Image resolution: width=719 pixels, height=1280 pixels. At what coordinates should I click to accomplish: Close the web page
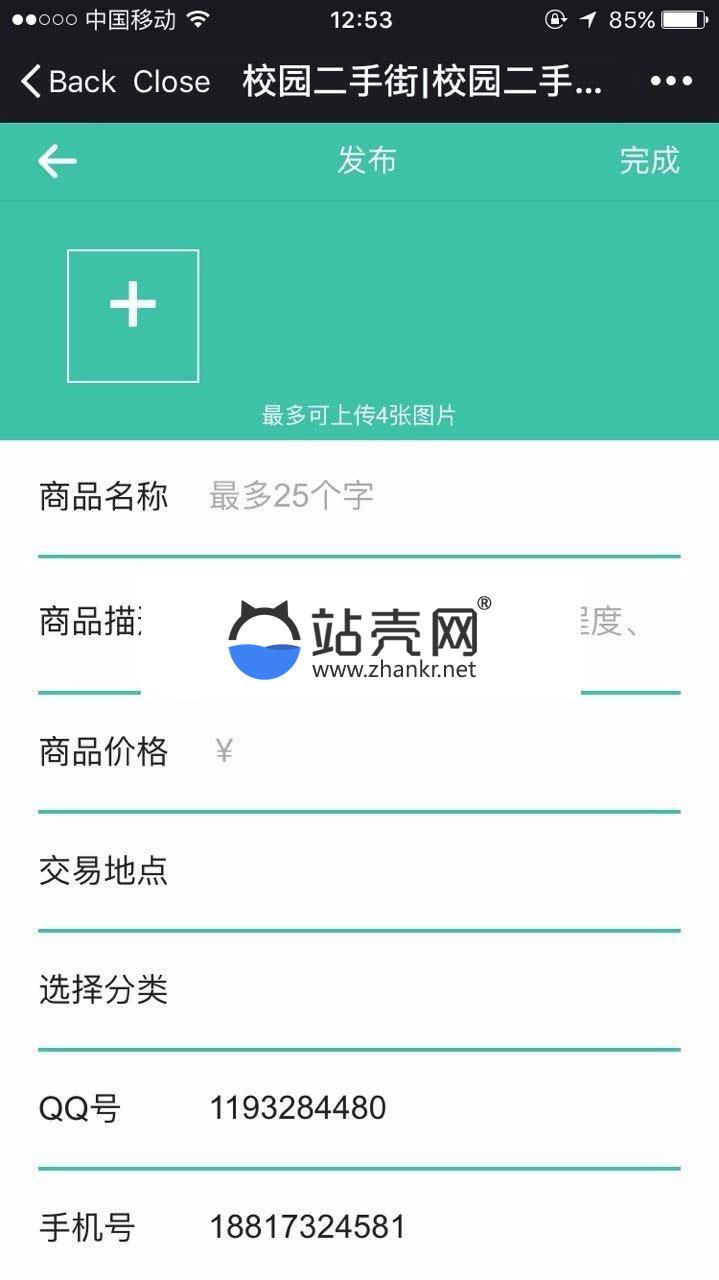tap(171, 81)
